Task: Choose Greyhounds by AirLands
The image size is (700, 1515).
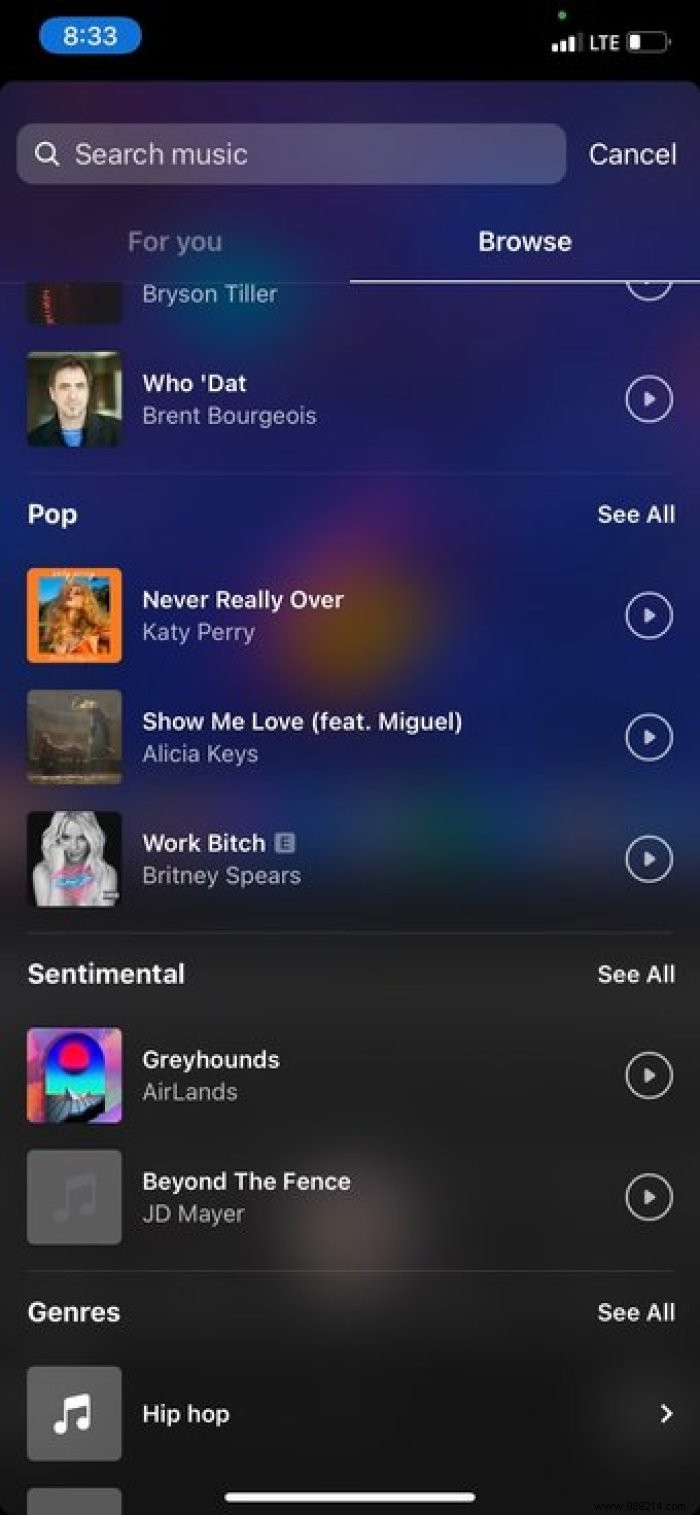Action: (211, 1075)
